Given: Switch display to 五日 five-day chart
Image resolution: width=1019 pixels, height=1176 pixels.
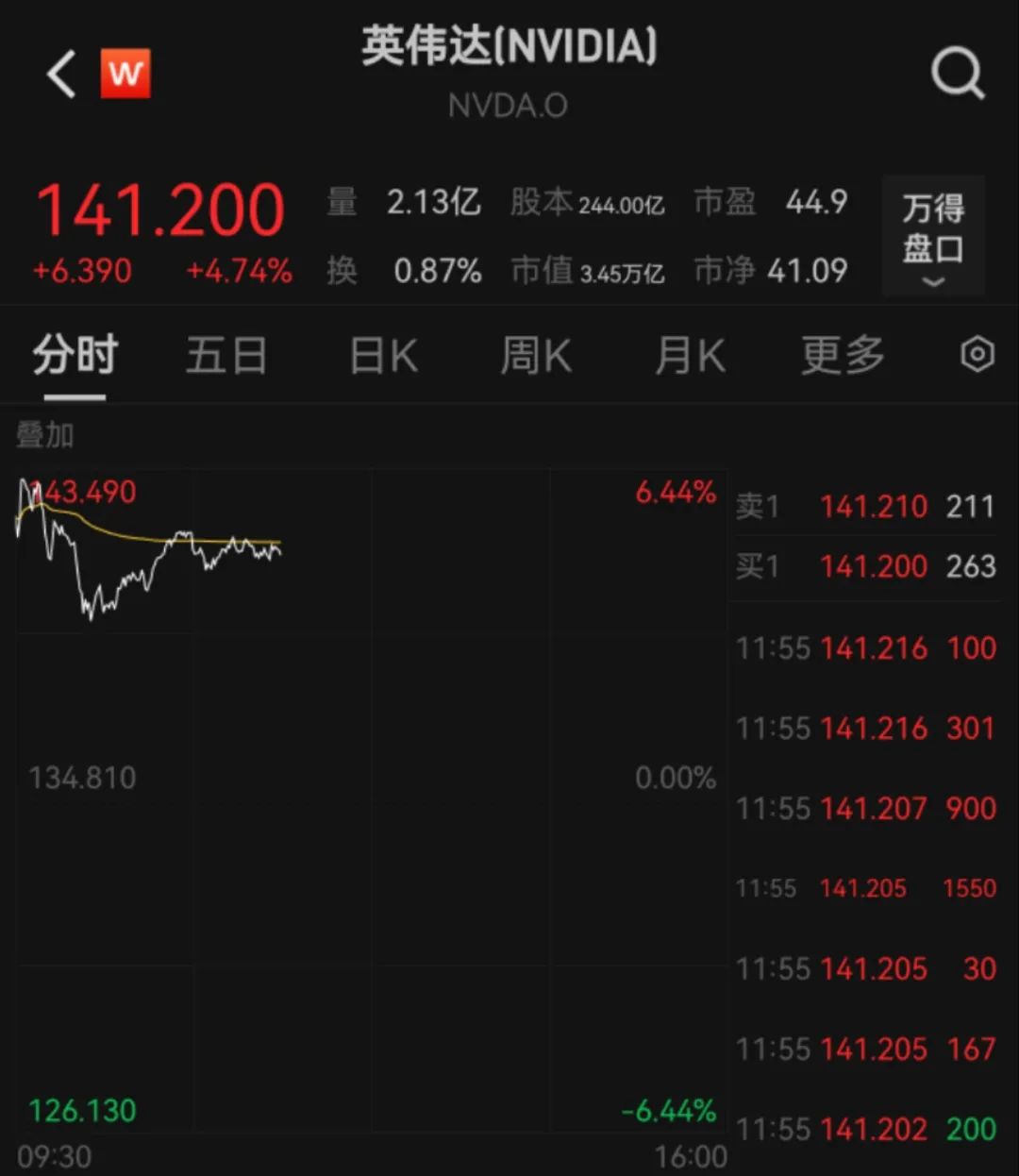Looking at the screenshot, I should (x=226, y=356).
